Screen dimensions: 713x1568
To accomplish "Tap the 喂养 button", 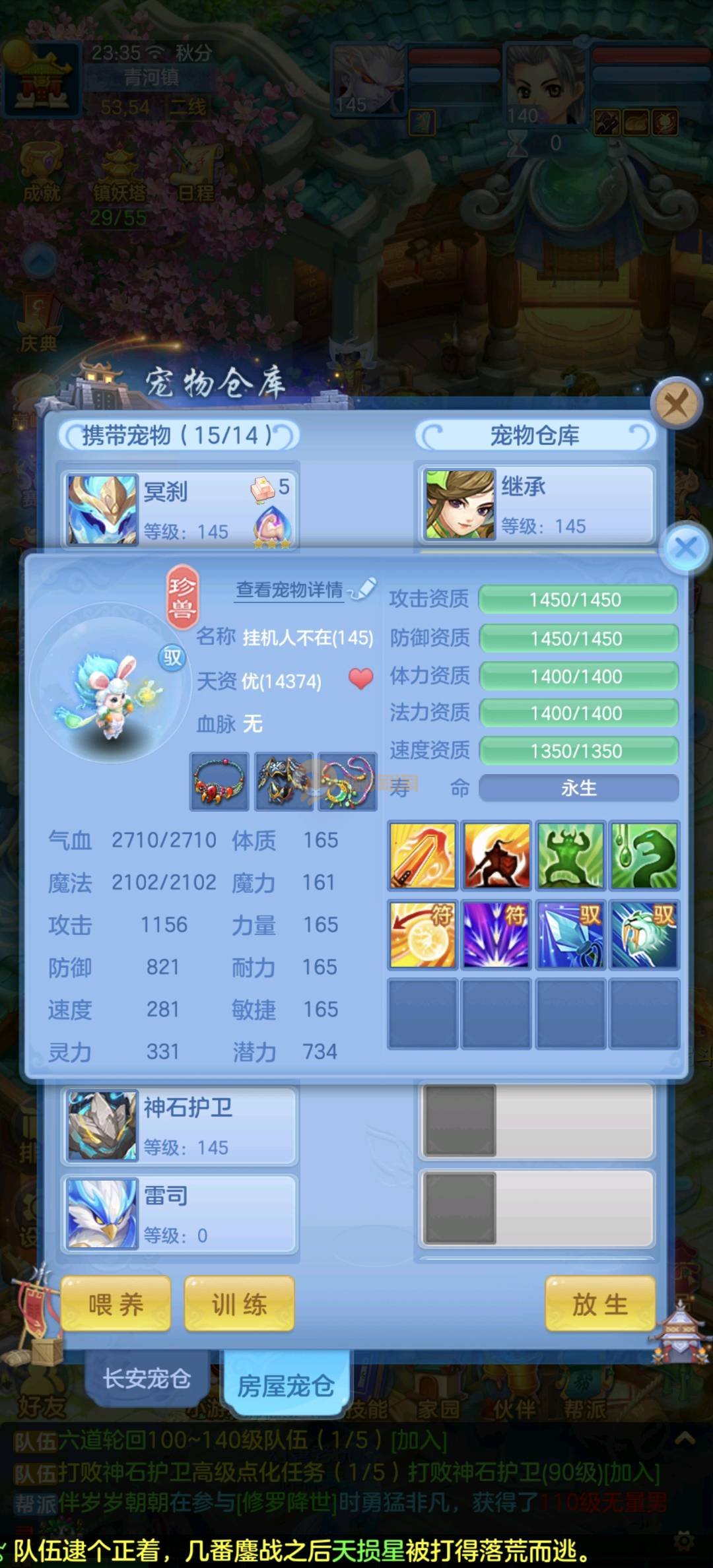I will coord(116,1304).
